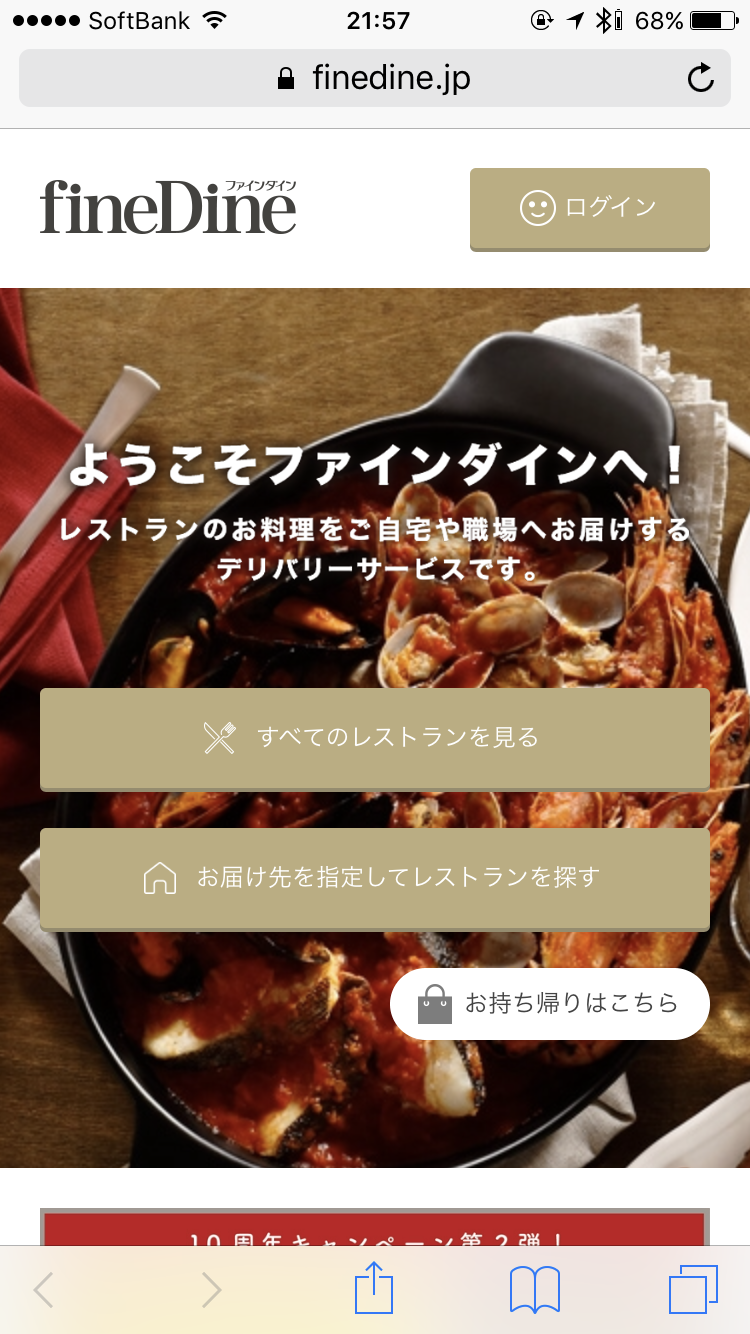Go to the fineDine home logo

168,206
